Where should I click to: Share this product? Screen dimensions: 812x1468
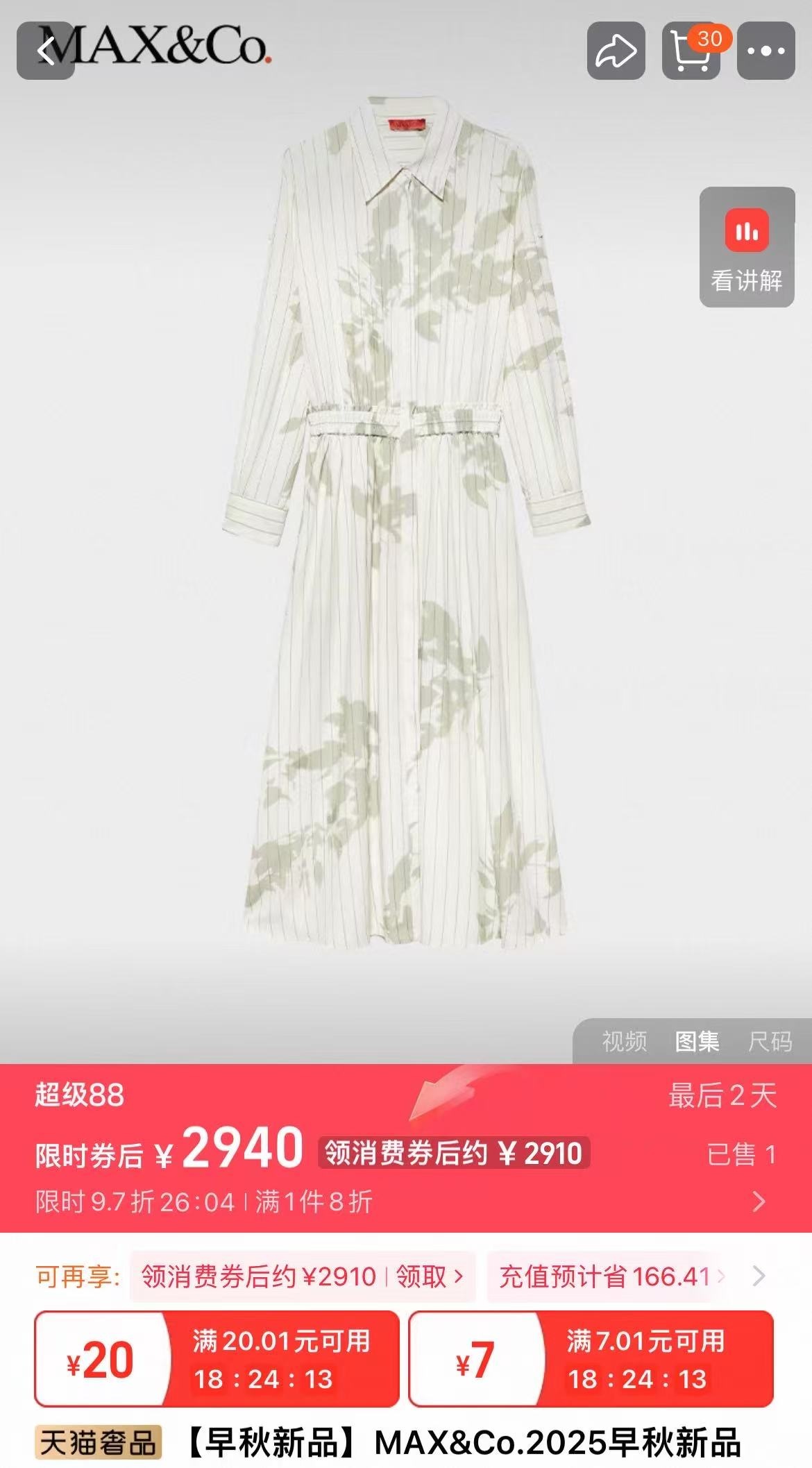(616, 51)
